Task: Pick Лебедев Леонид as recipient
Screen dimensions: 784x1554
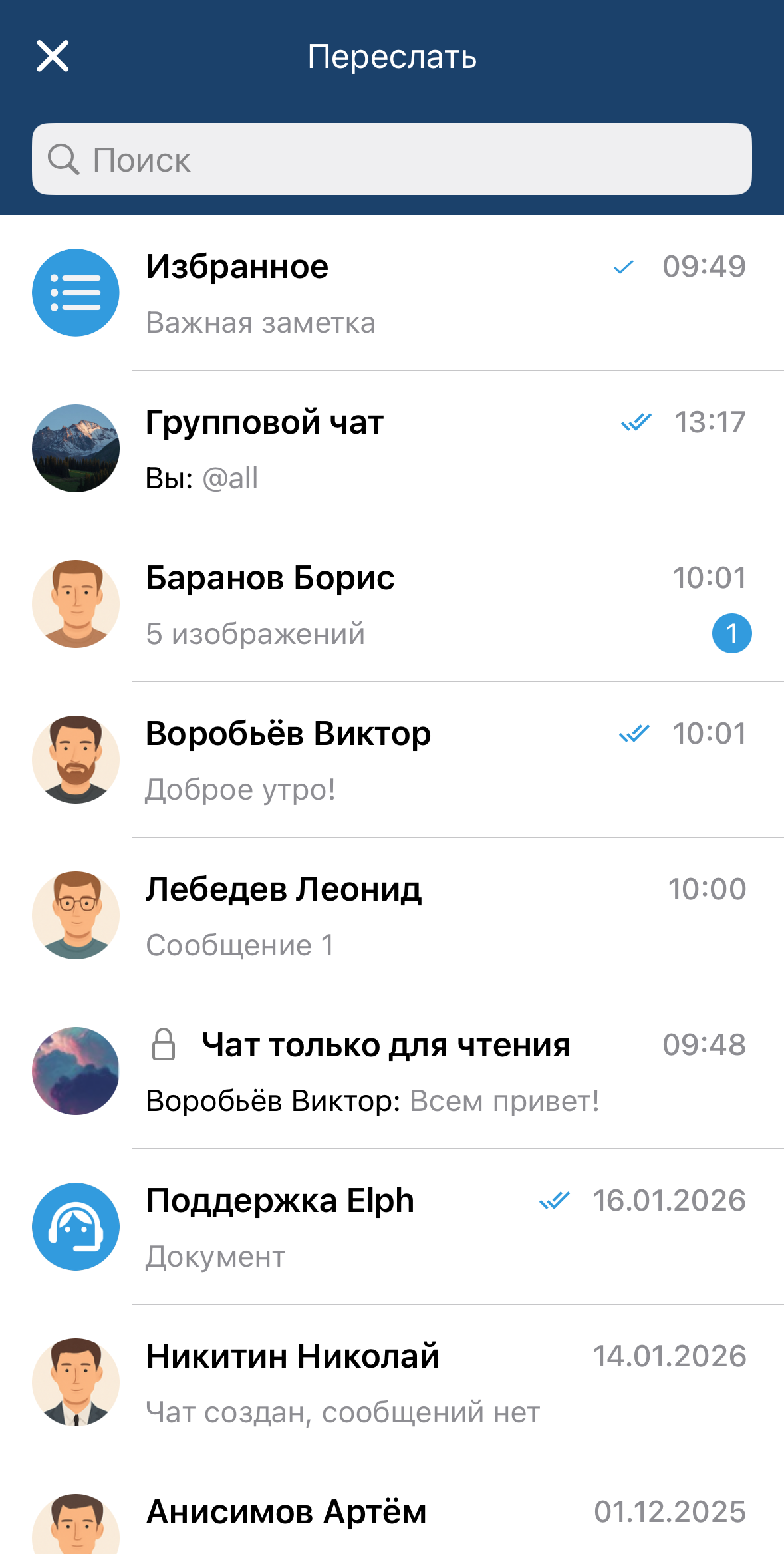Action: 392,916
